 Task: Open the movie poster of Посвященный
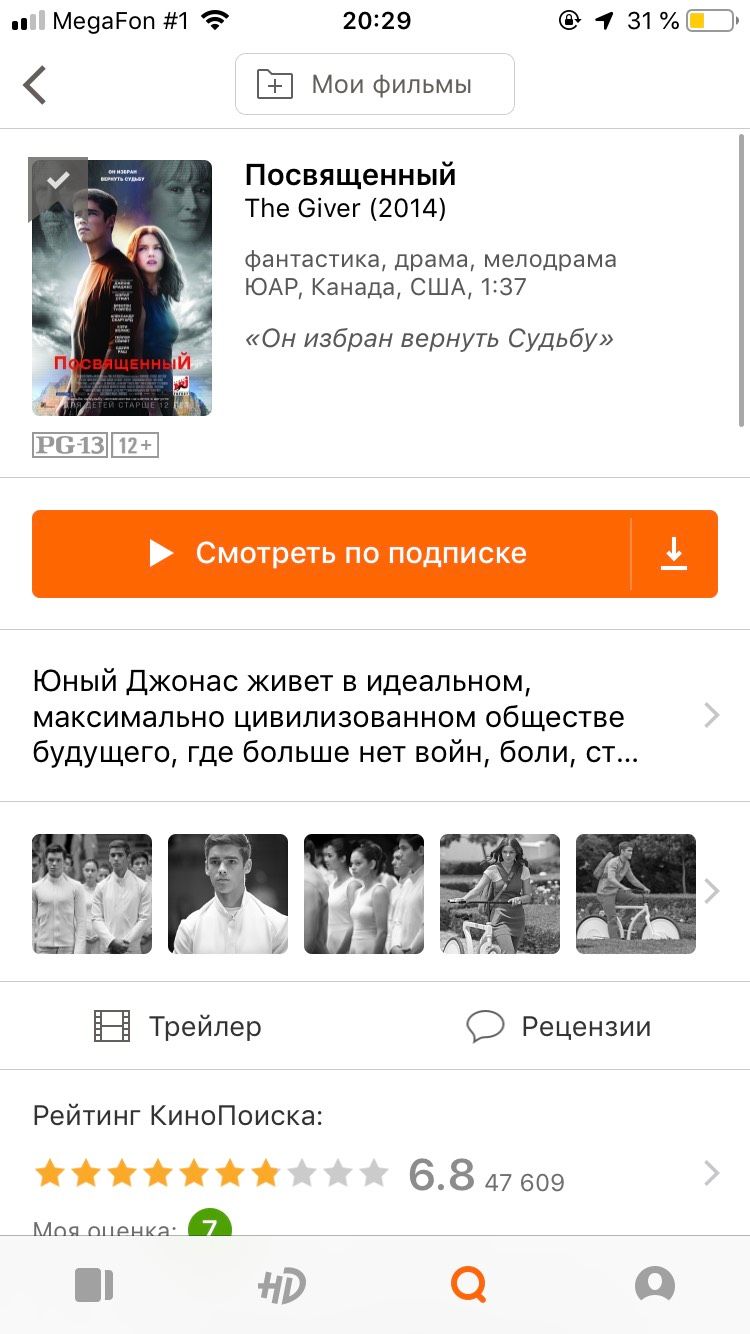point(122,288)
